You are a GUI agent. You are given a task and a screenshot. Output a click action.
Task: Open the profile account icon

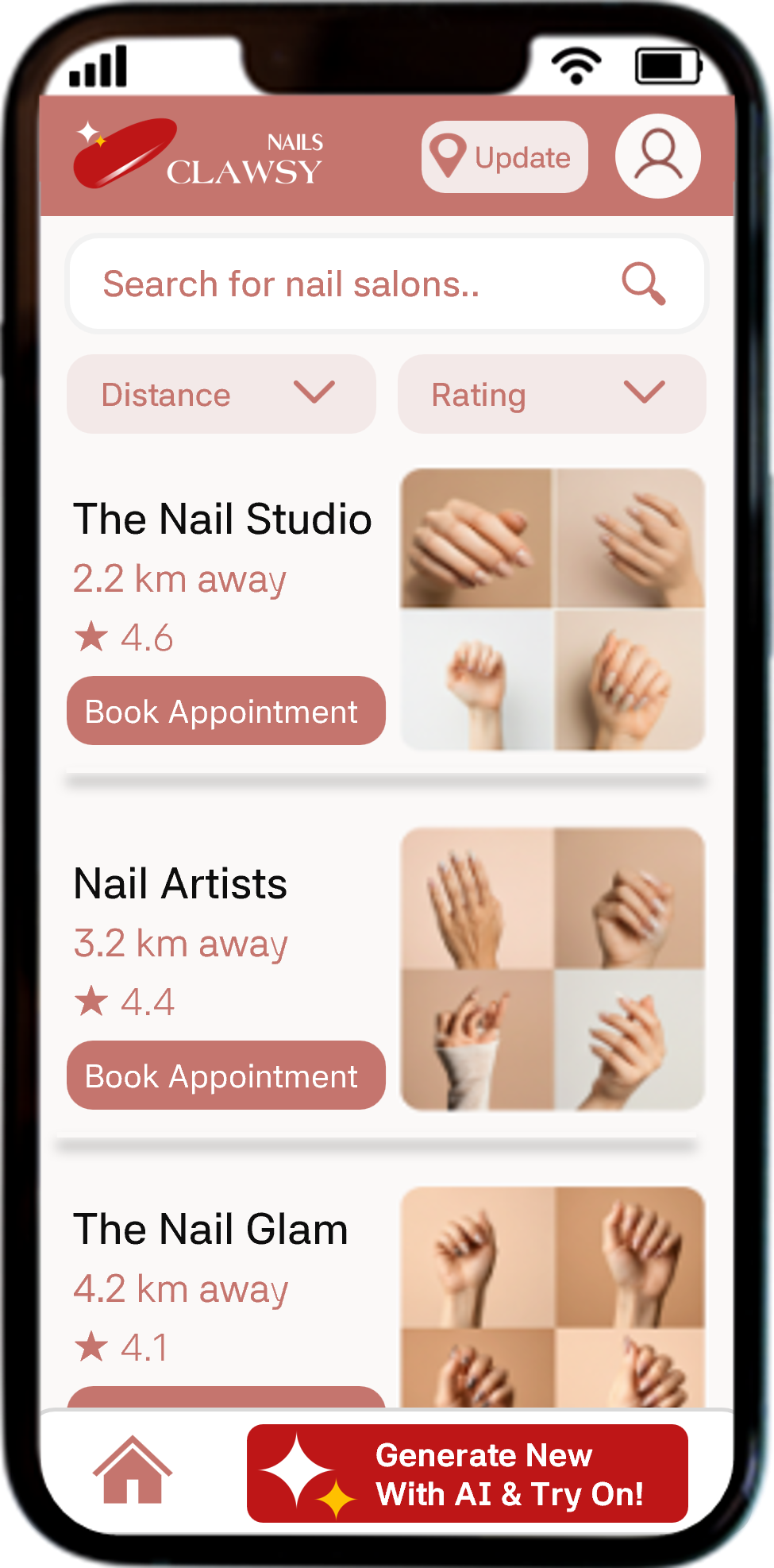pos(657,156)
